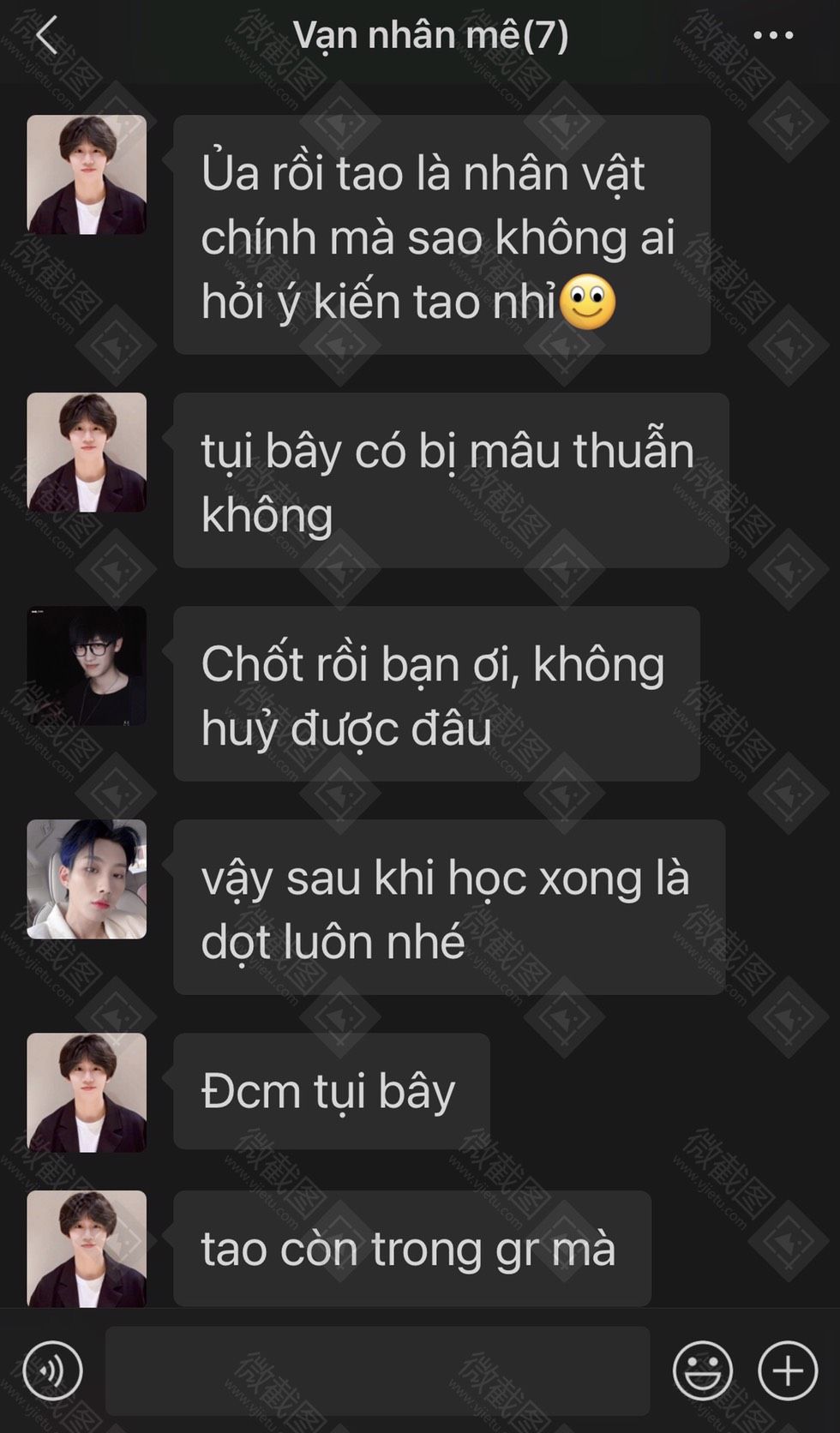Open the emoji sticker panel
Viewport: 840px width, 1433px height.
[703, 1370]
